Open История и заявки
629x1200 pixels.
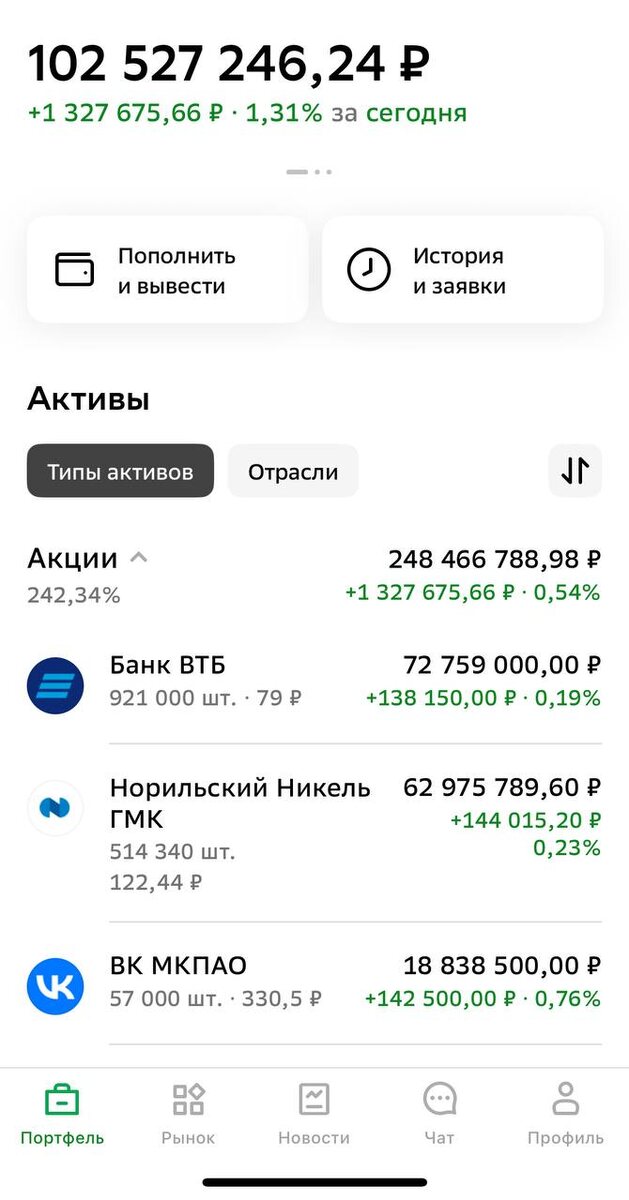(x=462, y=270)
